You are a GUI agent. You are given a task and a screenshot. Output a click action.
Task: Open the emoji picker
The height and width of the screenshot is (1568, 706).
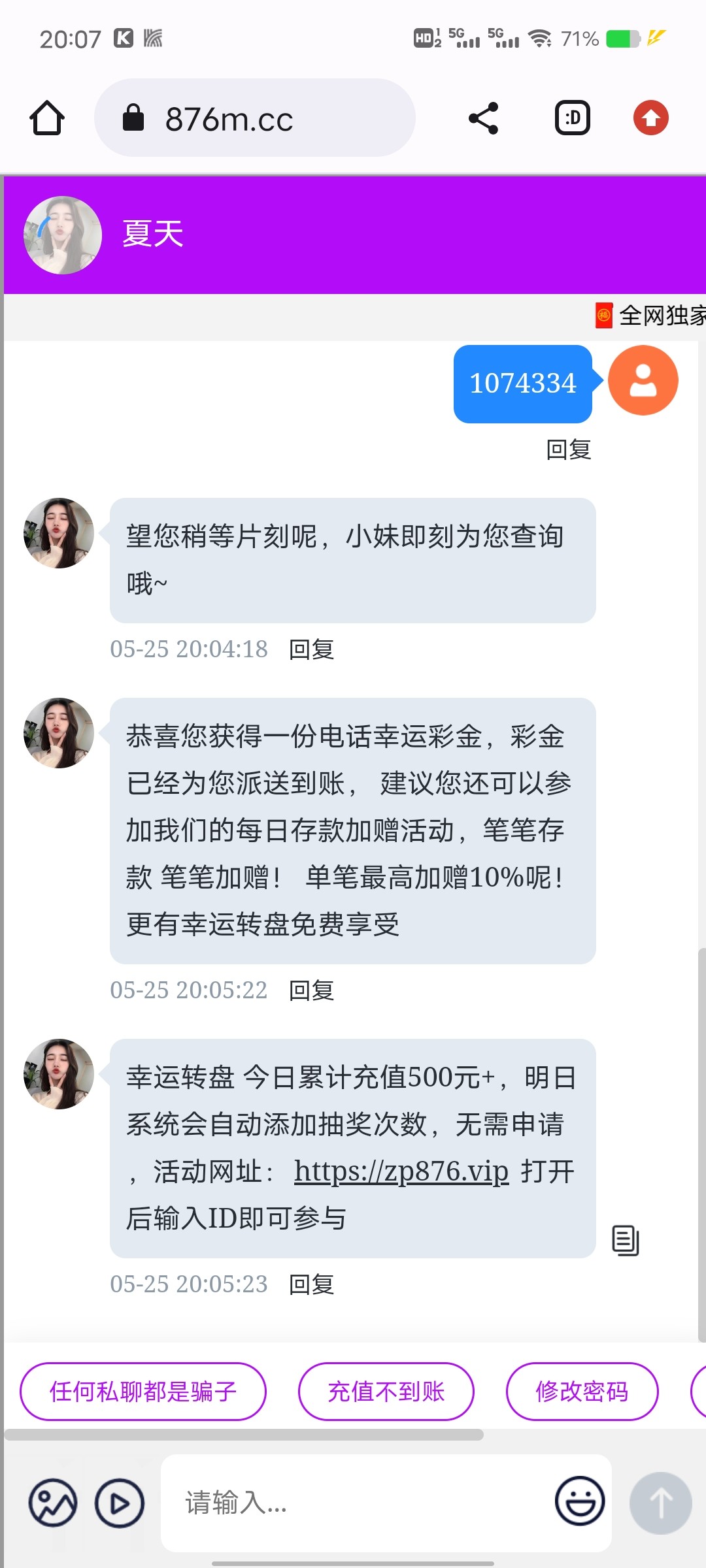click(580, 1501)
